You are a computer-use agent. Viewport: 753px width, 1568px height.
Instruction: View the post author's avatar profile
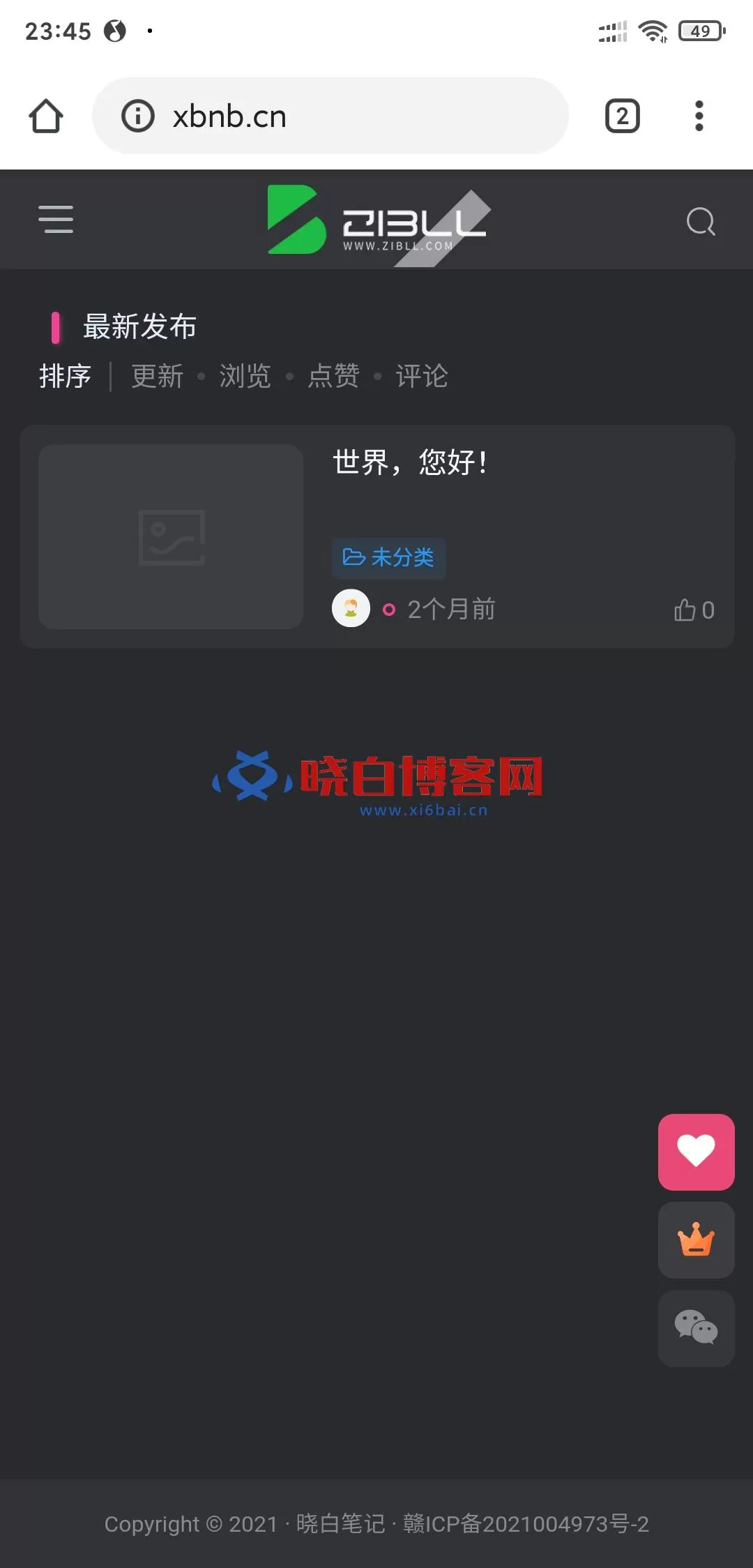click(351, 608)
